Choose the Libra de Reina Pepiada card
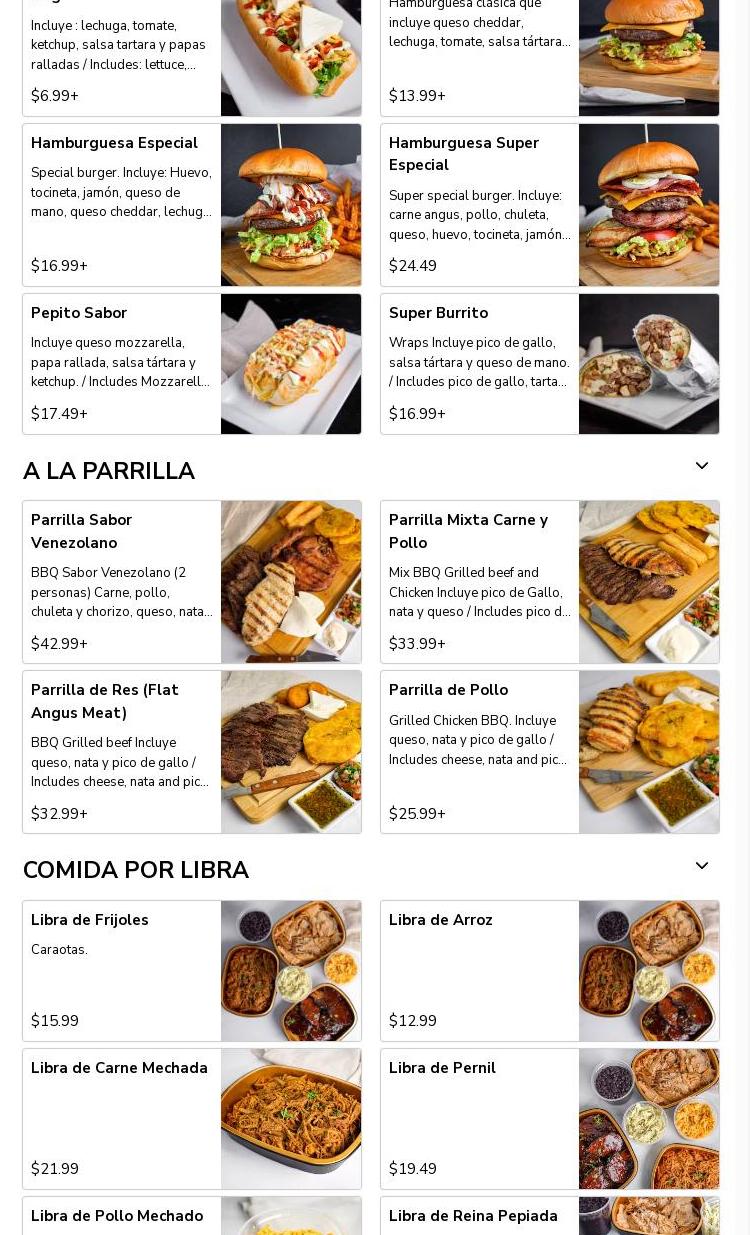 click(x=549, y=1217)
